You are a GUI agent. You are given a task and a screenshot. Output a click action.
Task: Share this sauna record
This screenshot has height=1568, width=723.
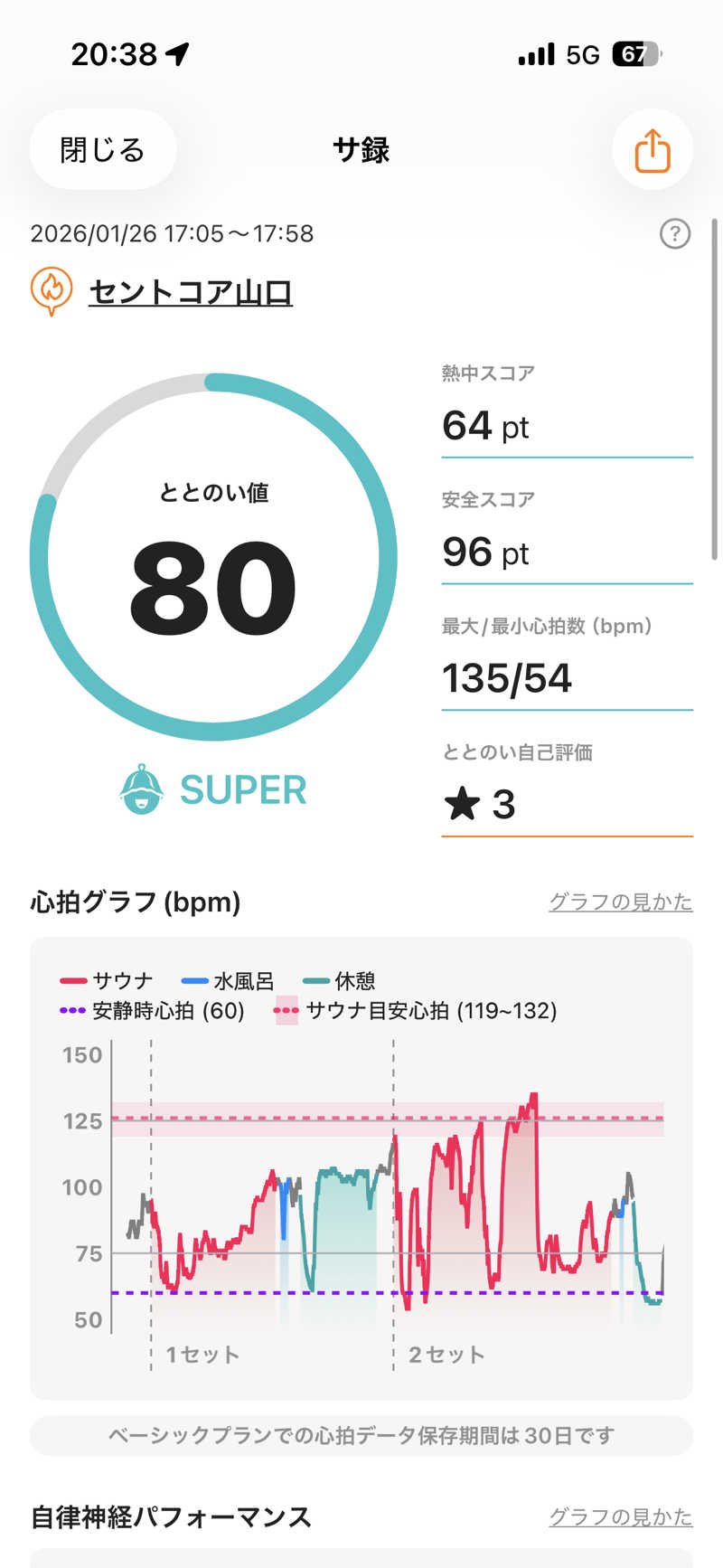point(652,150)
